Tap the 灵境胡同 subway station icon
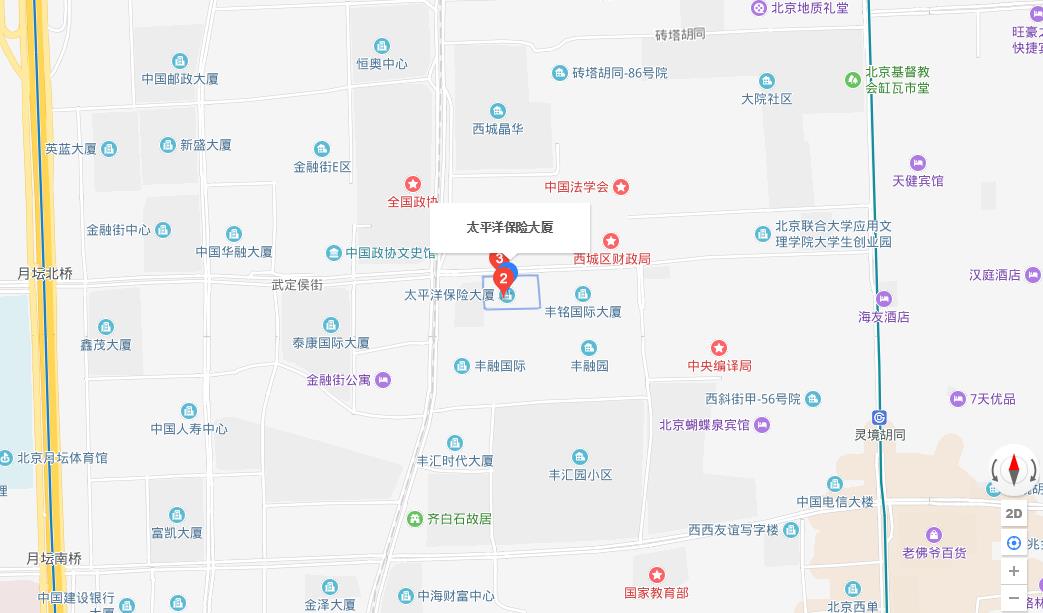The width and height of the screenshot is (1043, 613). 879,417
